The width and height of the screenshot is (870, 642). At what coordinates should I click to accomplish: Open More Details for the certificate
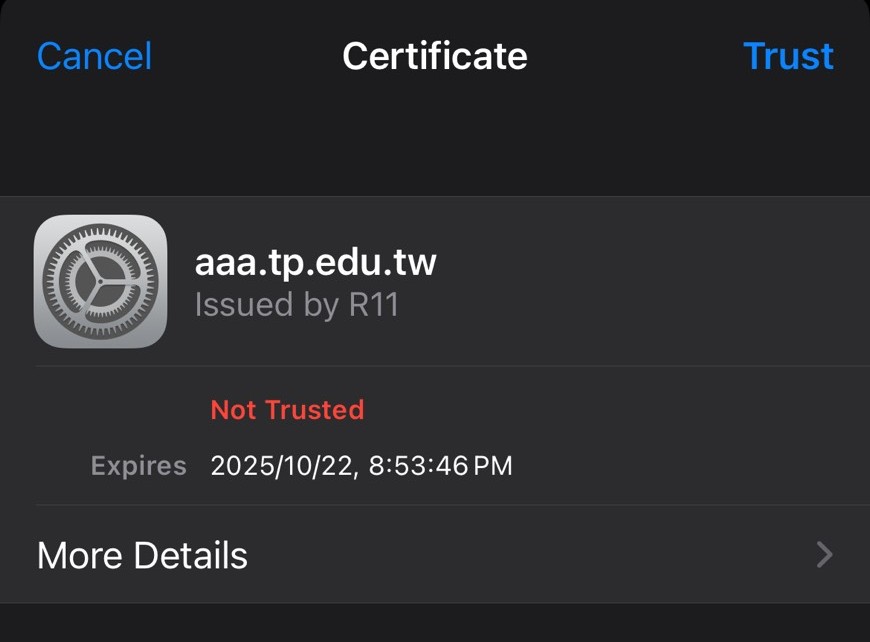[435, 554]
